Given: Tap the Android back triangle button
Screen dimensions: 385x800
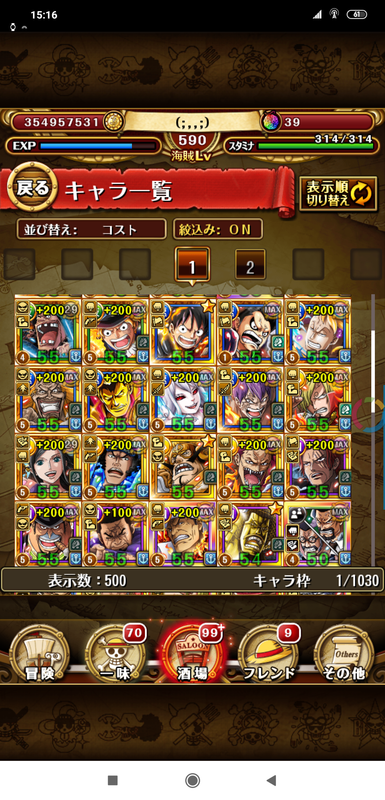Looking at the screenshot, I should tap(271, 780).
